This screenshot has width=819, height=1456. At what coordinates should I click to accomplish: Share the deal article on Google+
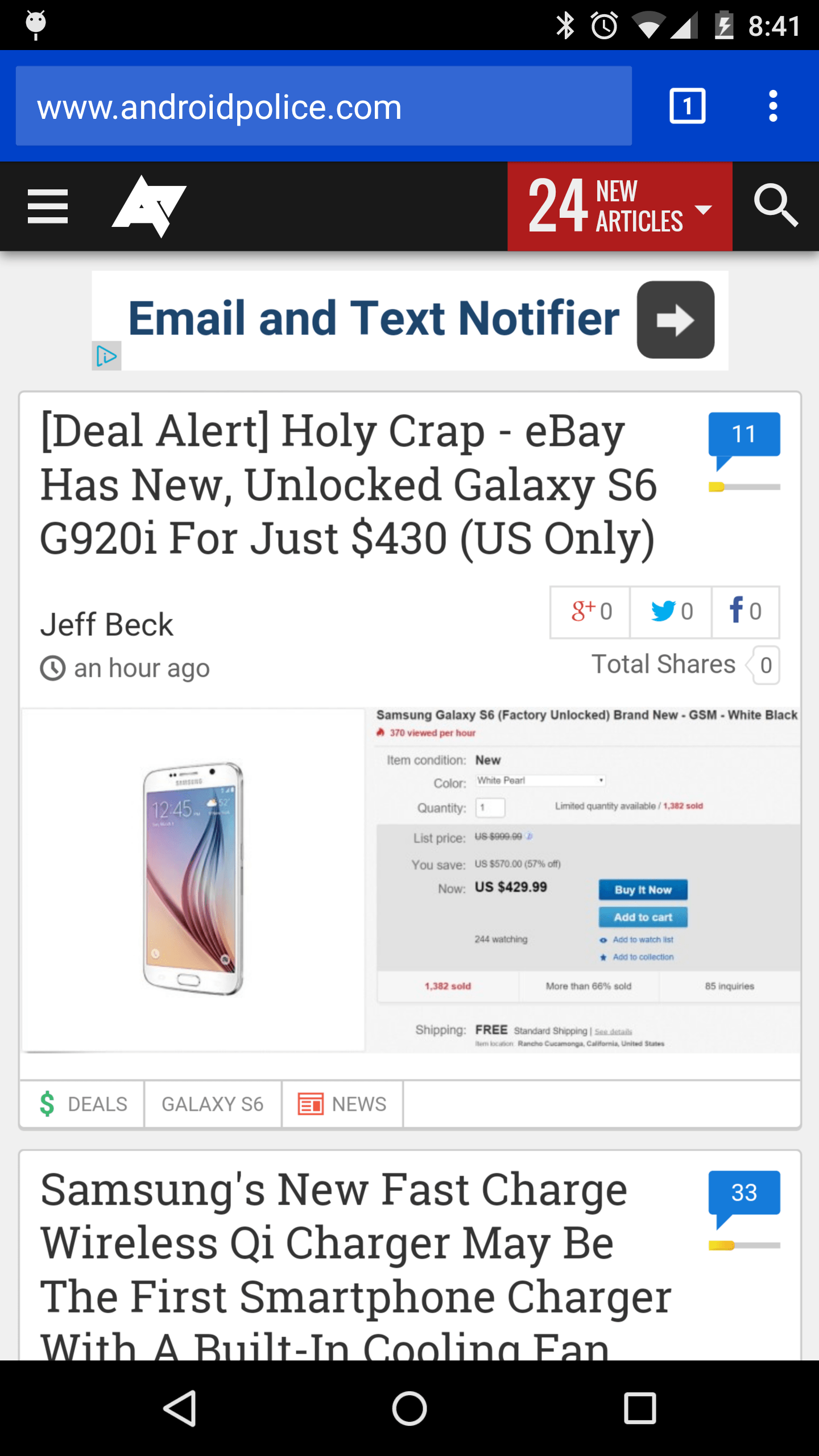click(x=590, y=611)
